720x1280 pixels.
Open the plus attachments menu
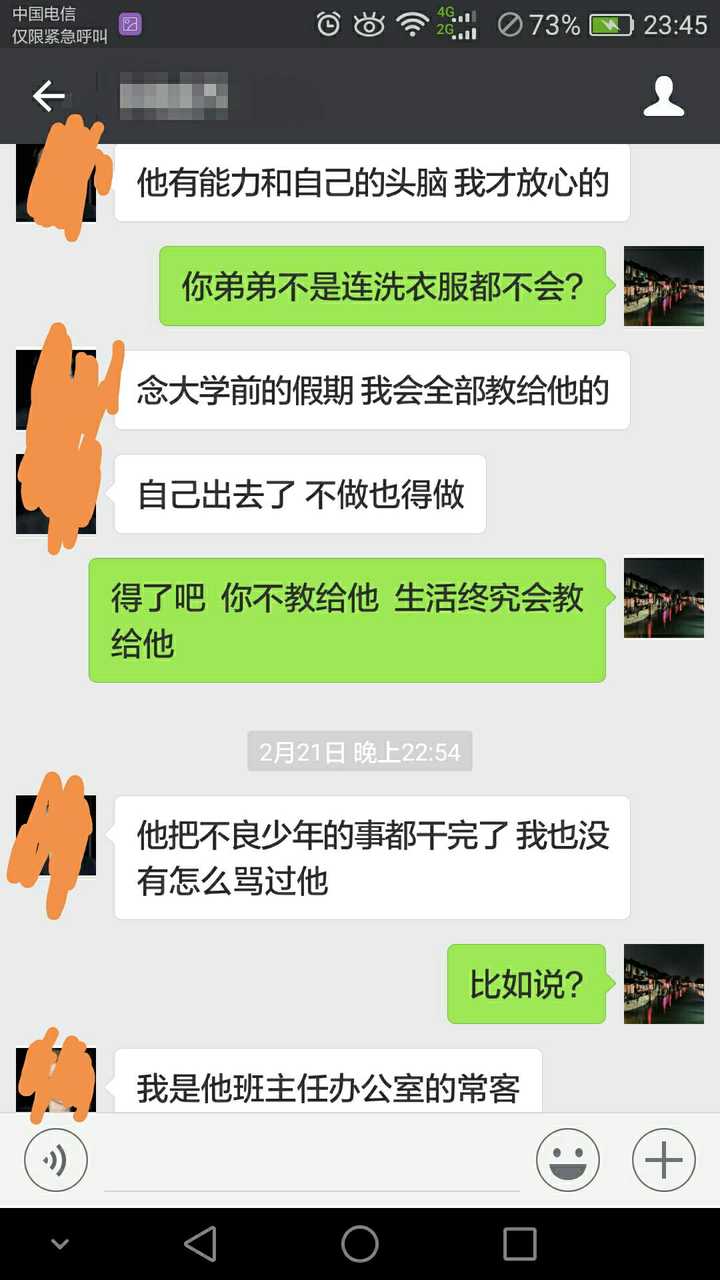click(x=663, y=1160)
